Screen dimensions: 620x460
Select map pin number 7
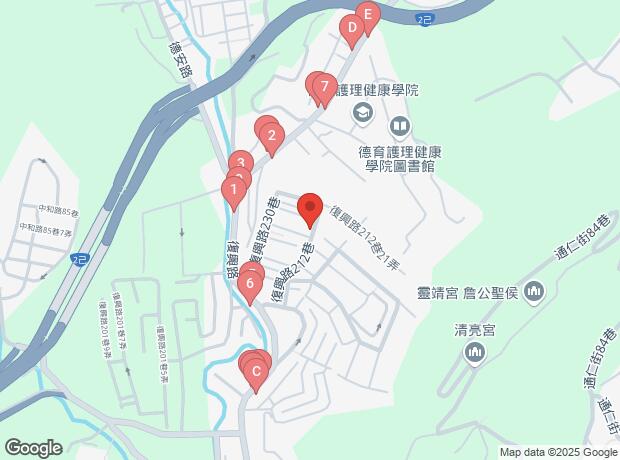(324, 88)
